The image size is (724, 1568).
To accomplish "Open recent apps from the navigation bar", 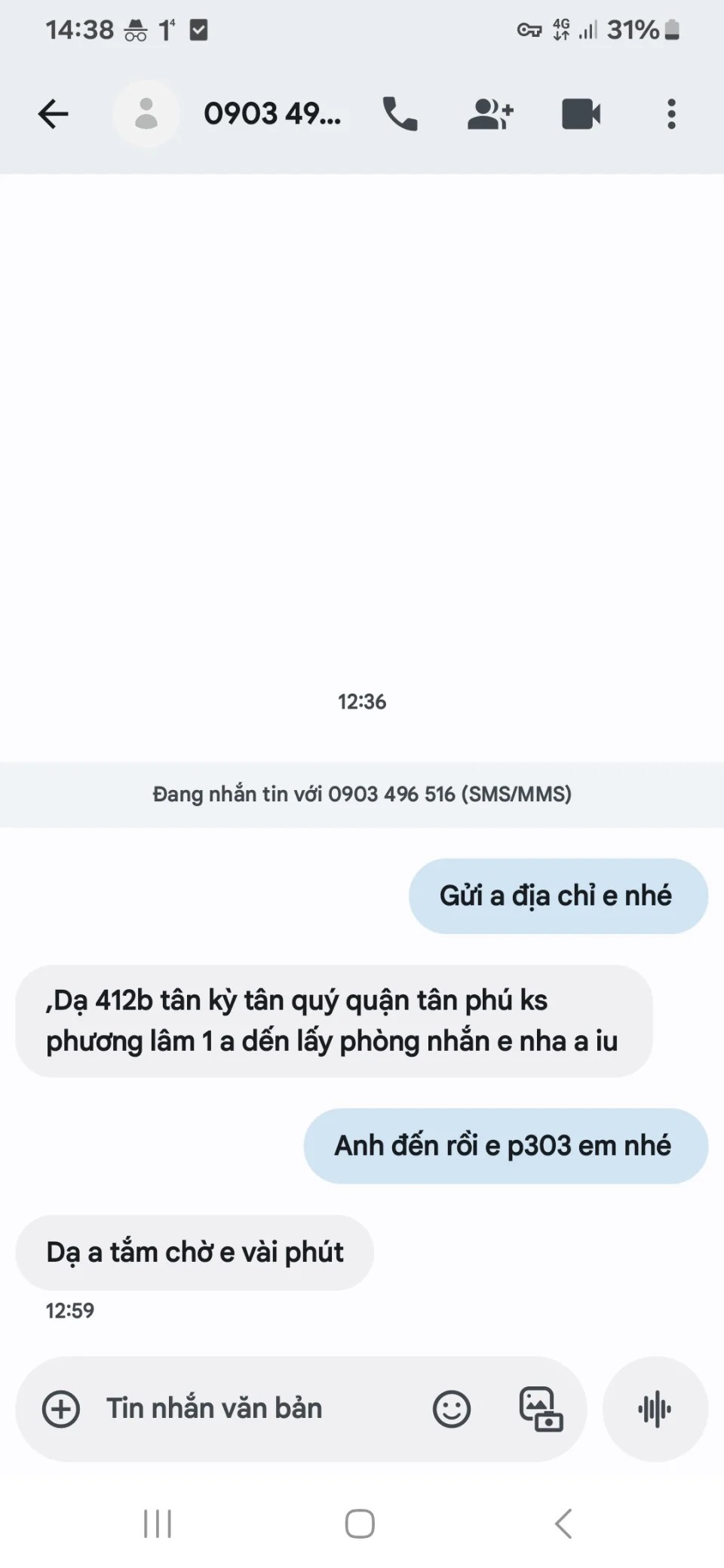I will 158,1524.
